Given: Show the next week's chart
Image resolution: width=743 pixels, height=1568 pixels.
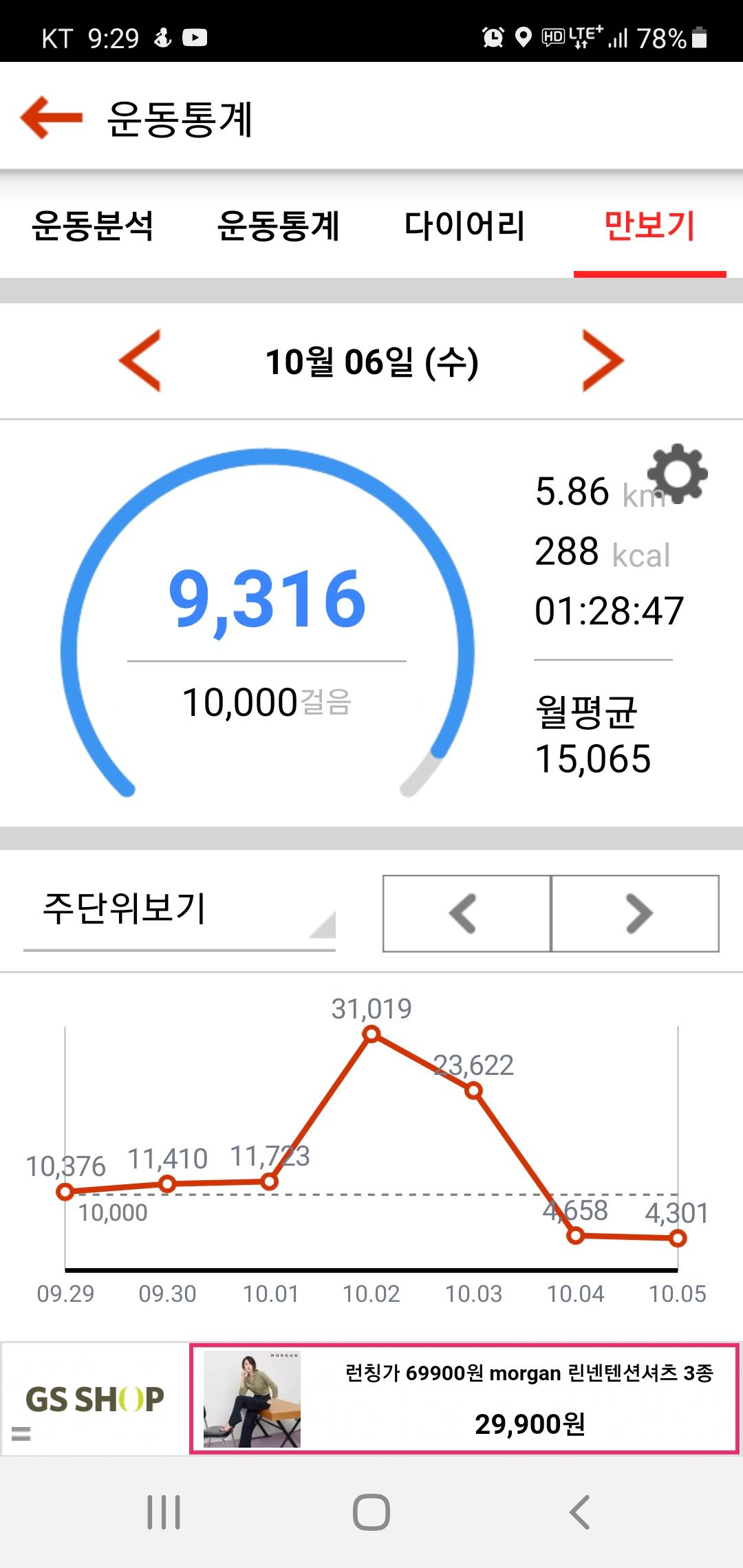Looking at the screenshot, I should tap(636, 913).
